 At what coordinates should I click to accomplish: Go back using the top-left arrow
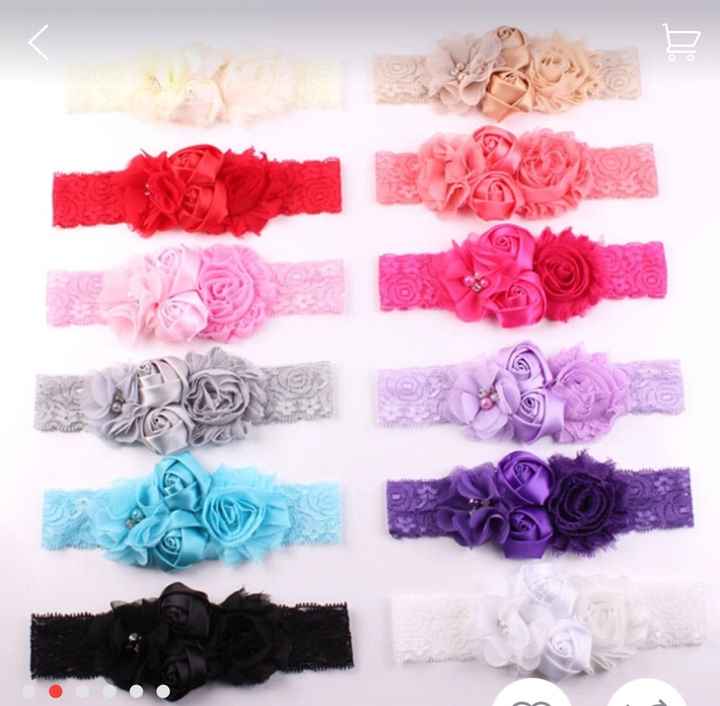coord(39,43)
